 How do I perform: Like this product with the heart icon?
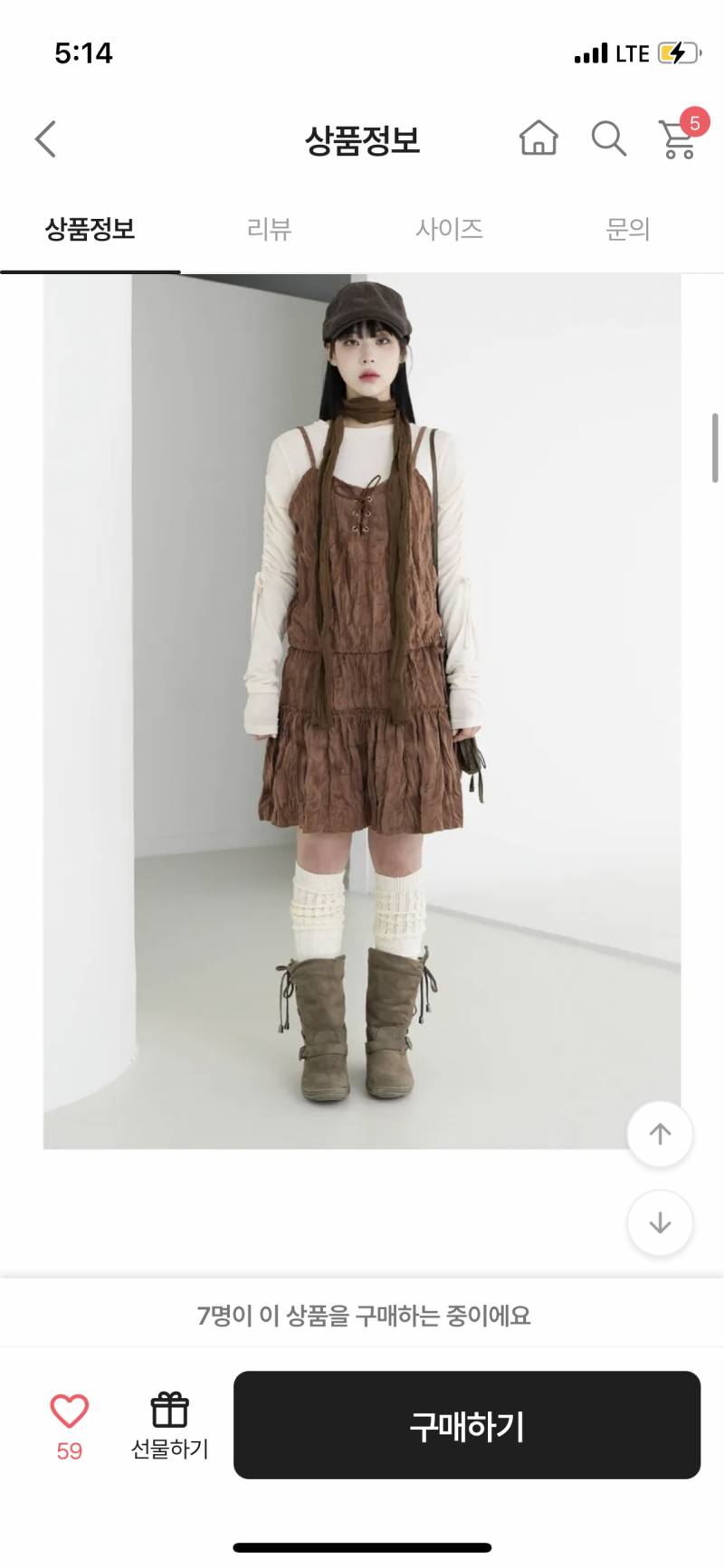pyautogui.click(x=69, y=1411)
